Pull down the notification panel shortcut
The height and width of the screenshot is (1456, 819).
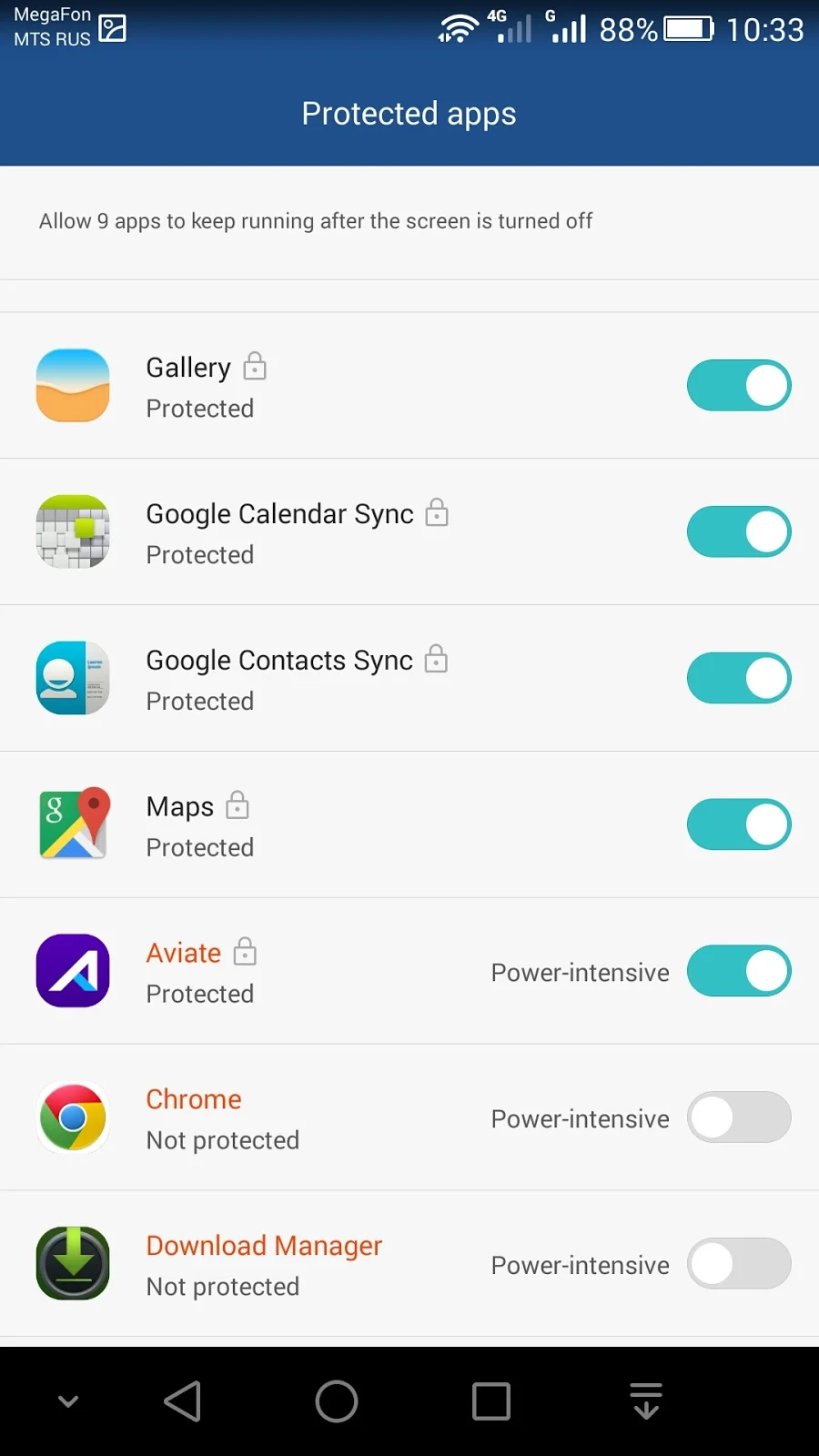[646, 1401]
